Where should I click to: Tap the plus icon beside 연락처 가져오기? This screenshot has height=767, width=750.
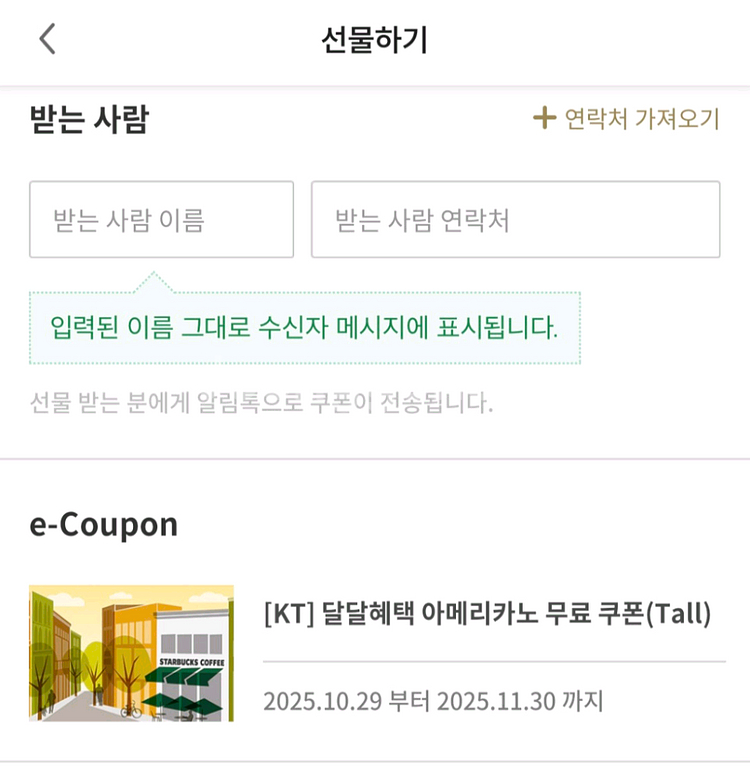543,118
